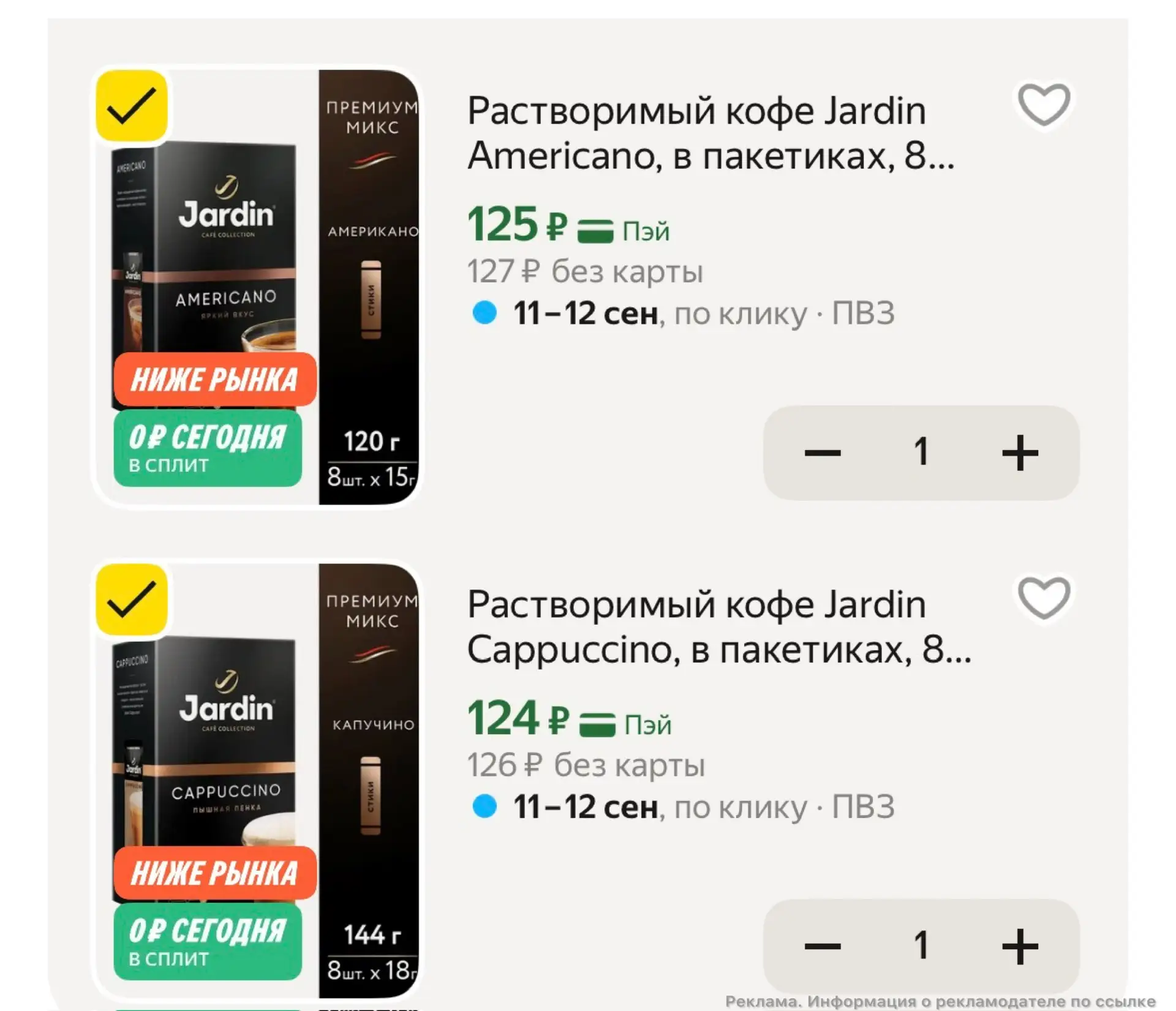Viewport: 1176px width, 1011px height.
Task: View the Jardin Americano product image
Action: 257,287
